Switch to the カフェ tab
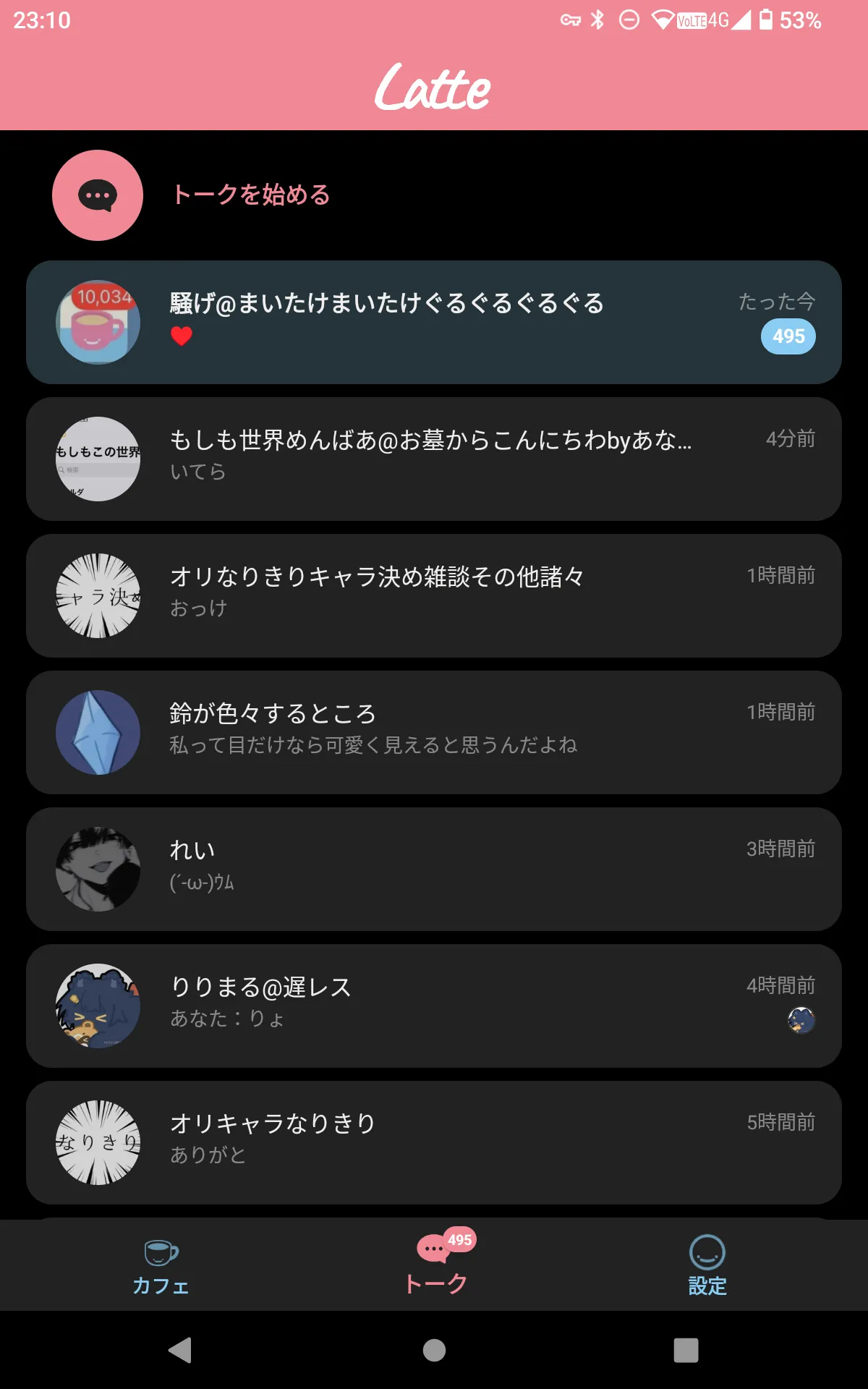Screen dimensions: 868x1389 point(161,1266)
